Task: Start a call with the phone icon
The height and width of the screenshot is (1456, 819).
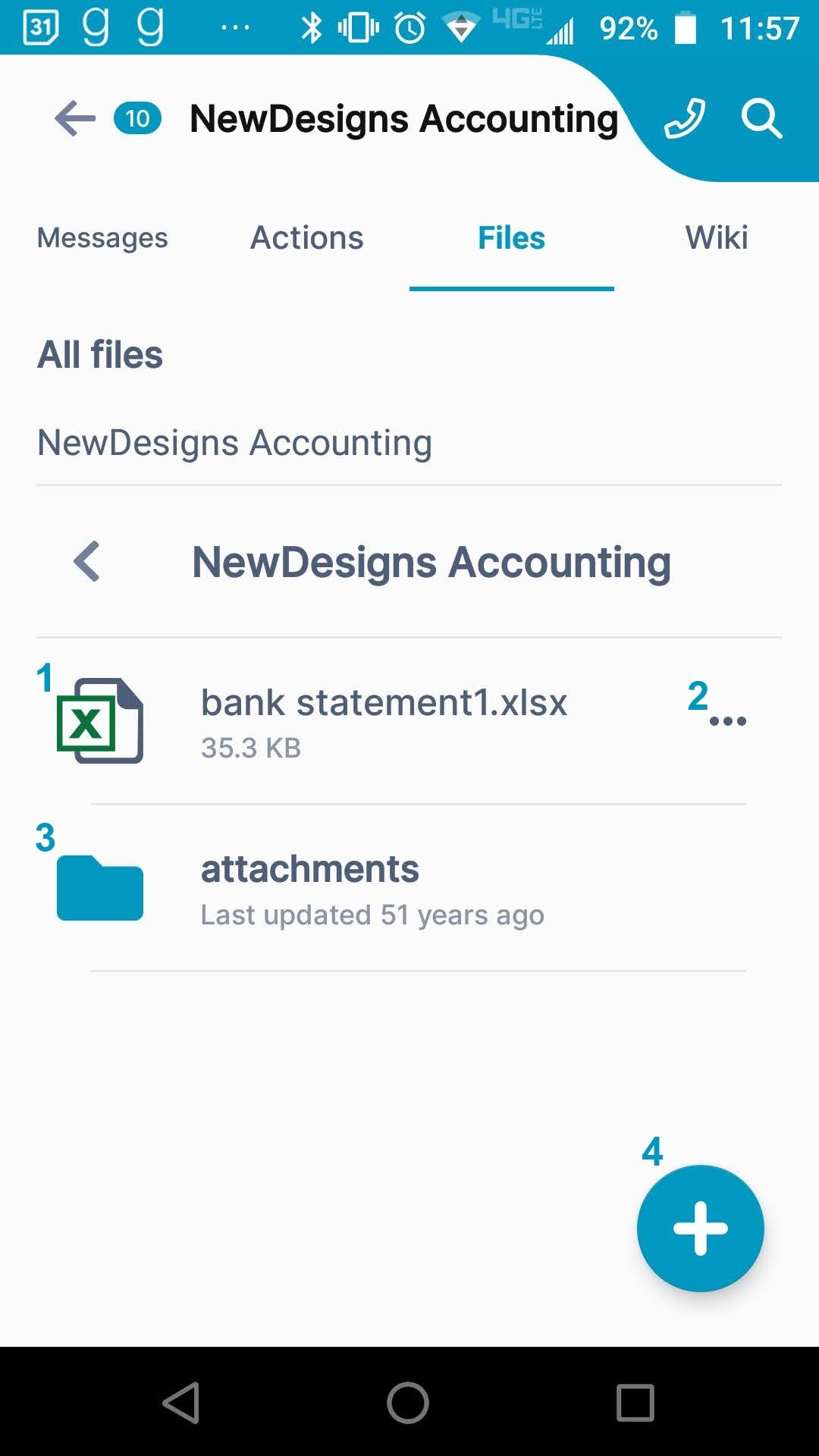Action: tap(684, 119)
